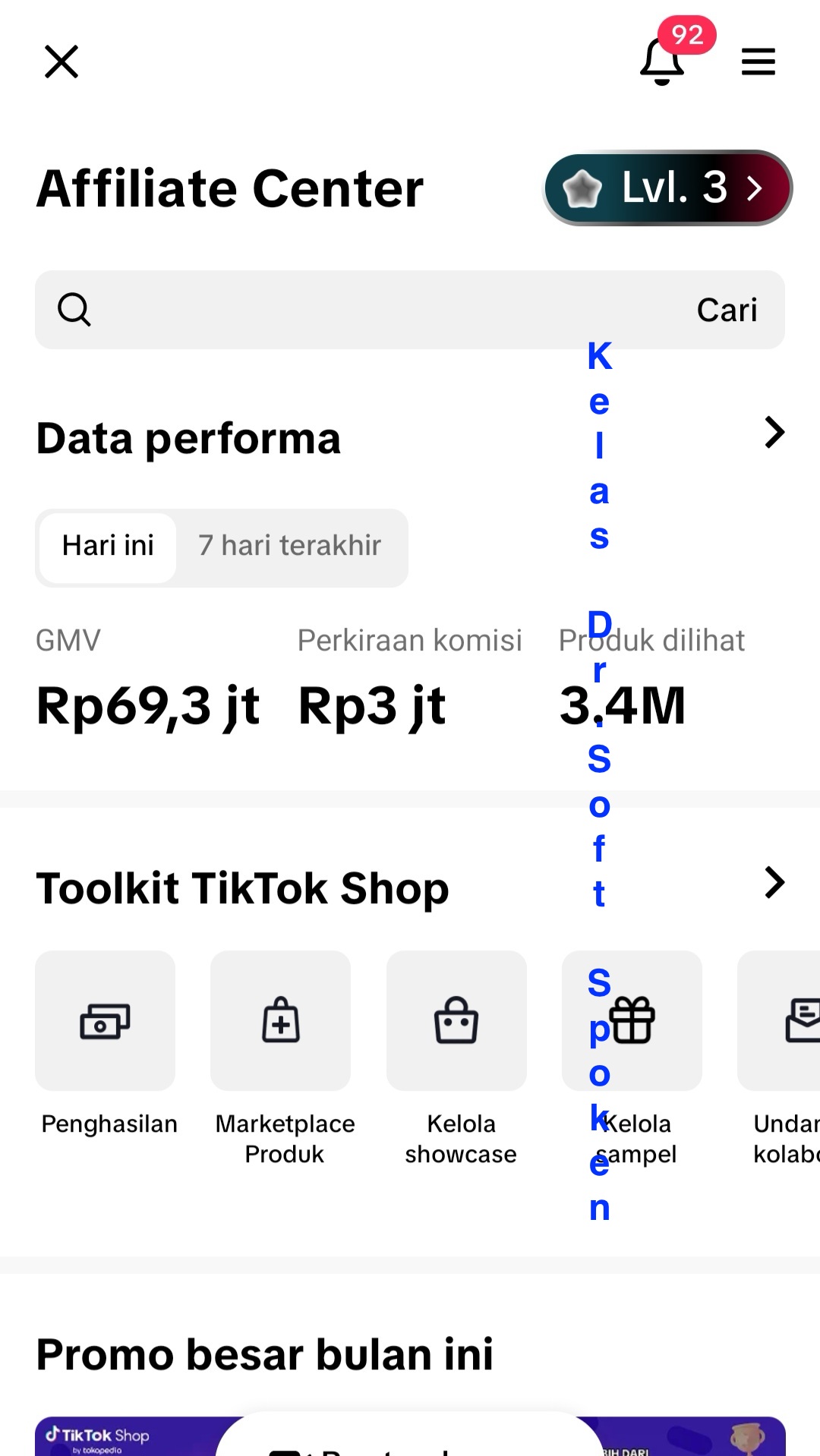Open Kelola showcase
The image size is (820, 1456).
456,1021
